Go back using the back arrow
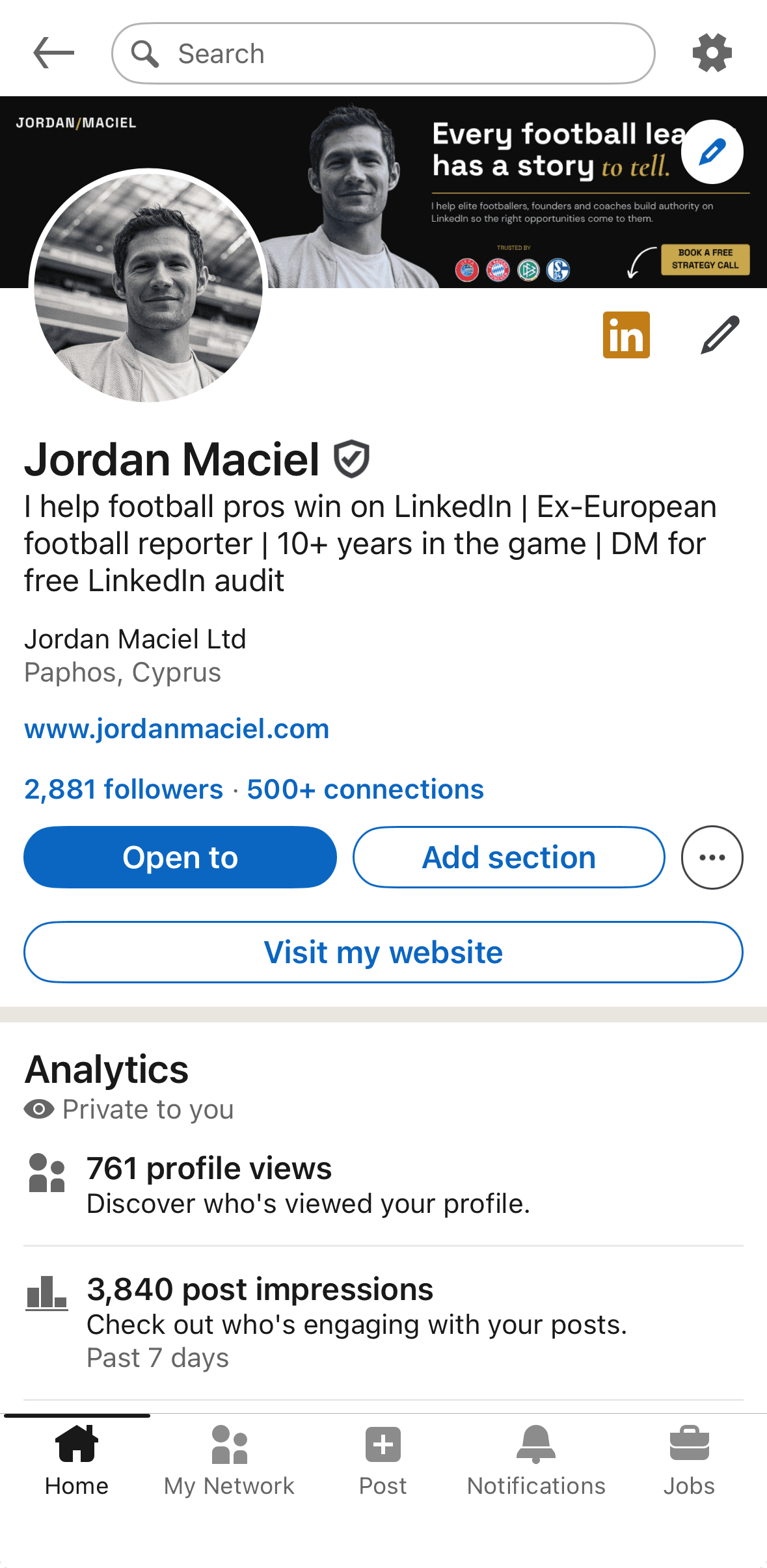Image resolution: width=767 pixels, height=1568 pixels. pos(52,53)
